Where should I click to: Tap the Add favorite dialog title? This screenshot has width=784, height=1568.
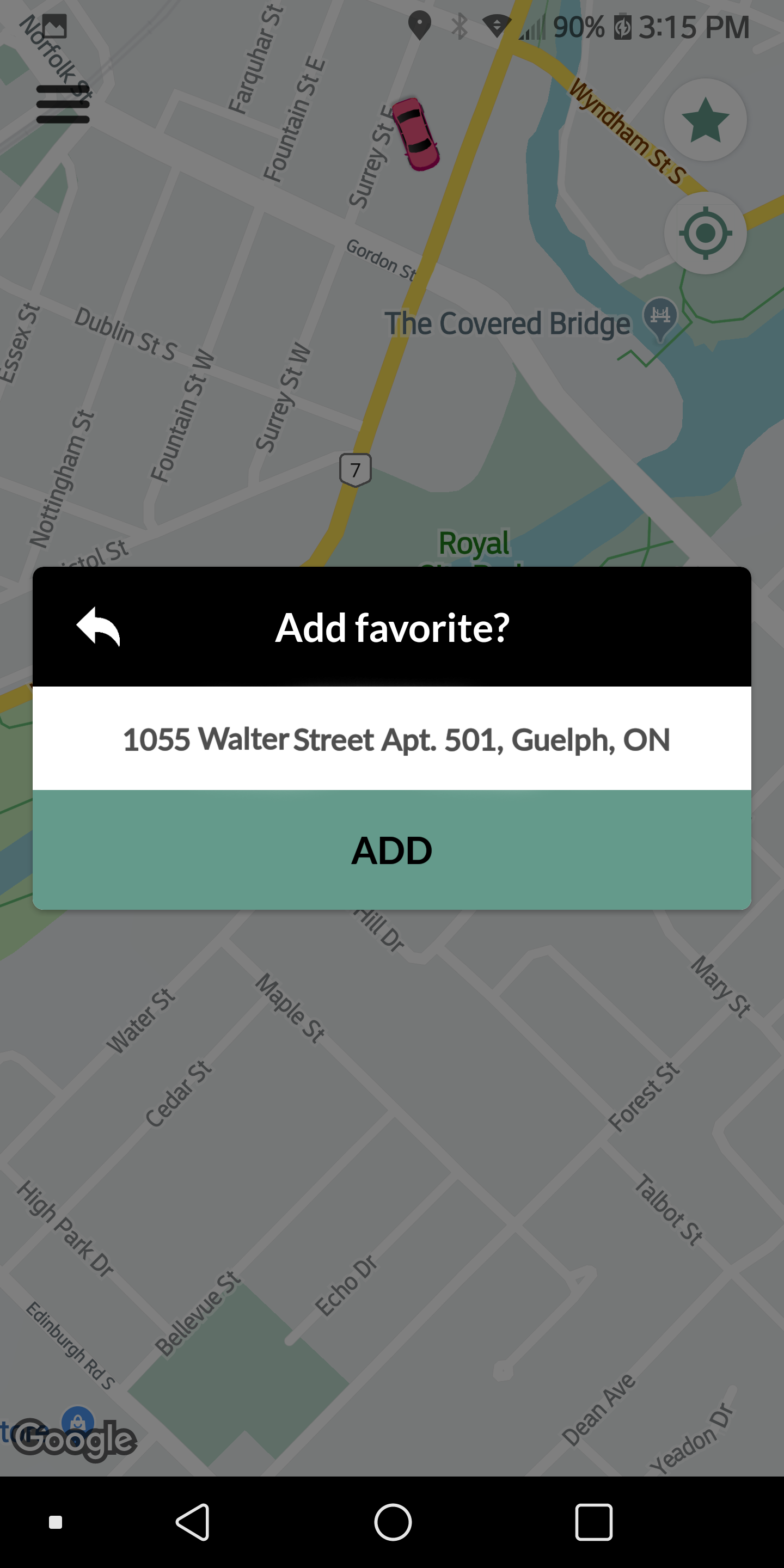[x=391, y=627]
